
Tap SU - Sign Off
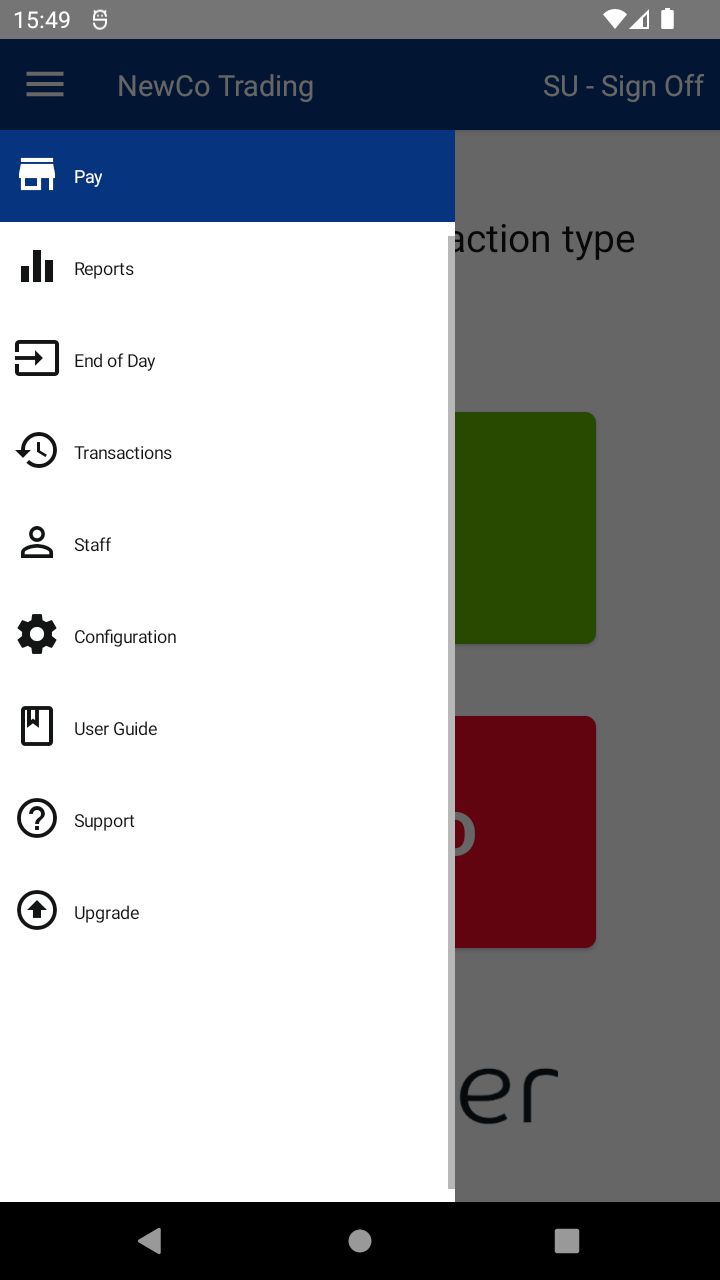[623, 86]
